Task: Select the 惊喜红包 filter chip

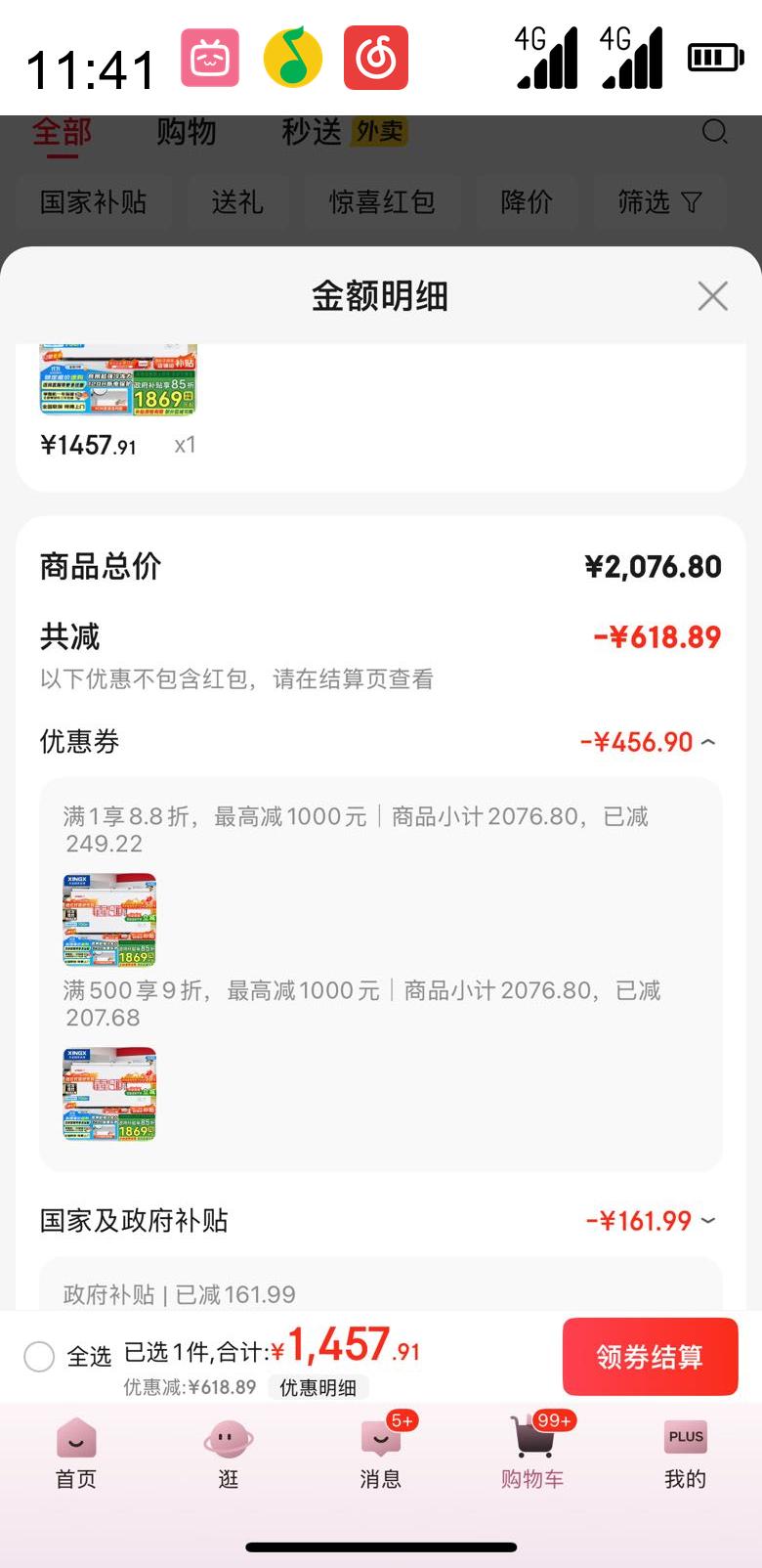Action: pos(383,202)
